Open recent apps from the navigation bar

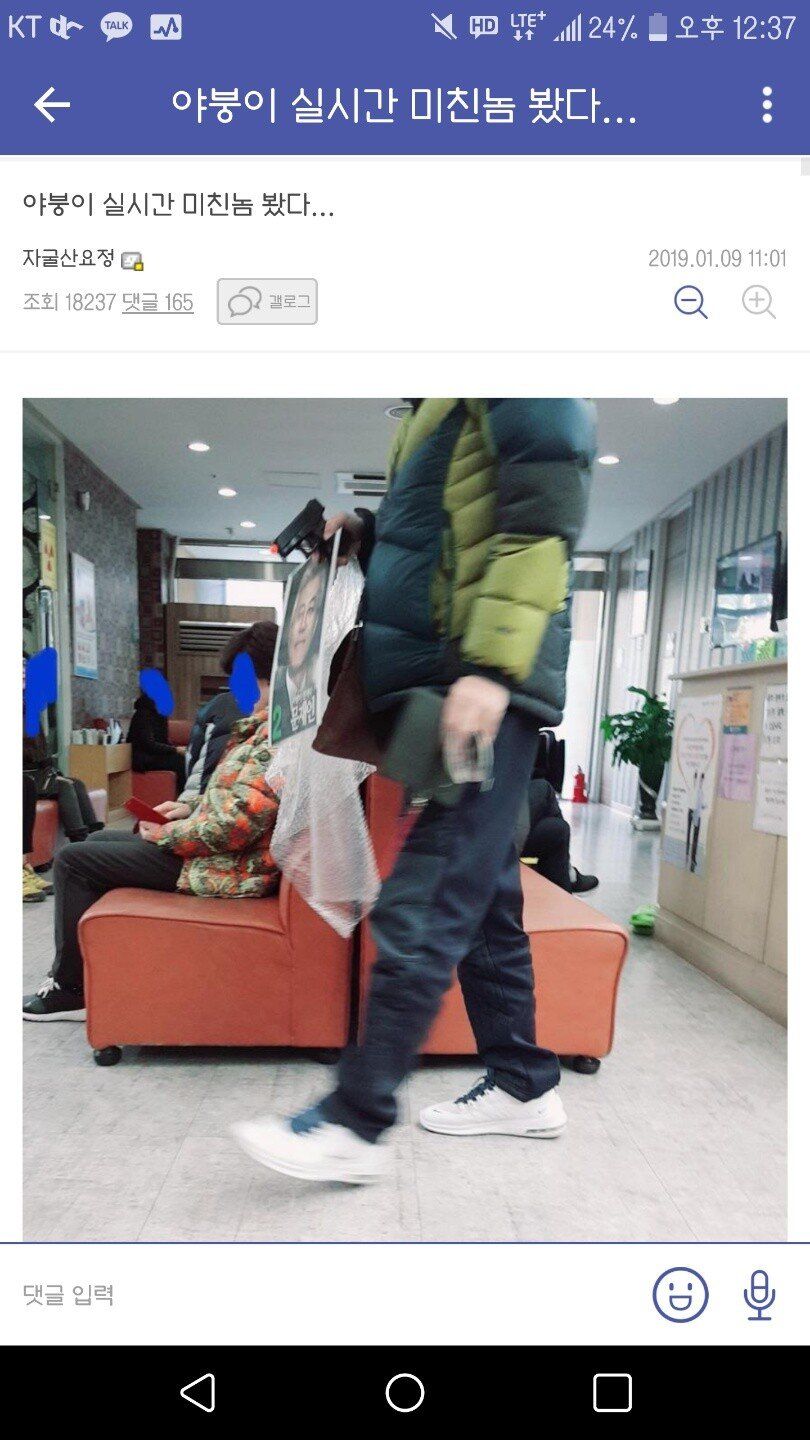pos(612,1392)
